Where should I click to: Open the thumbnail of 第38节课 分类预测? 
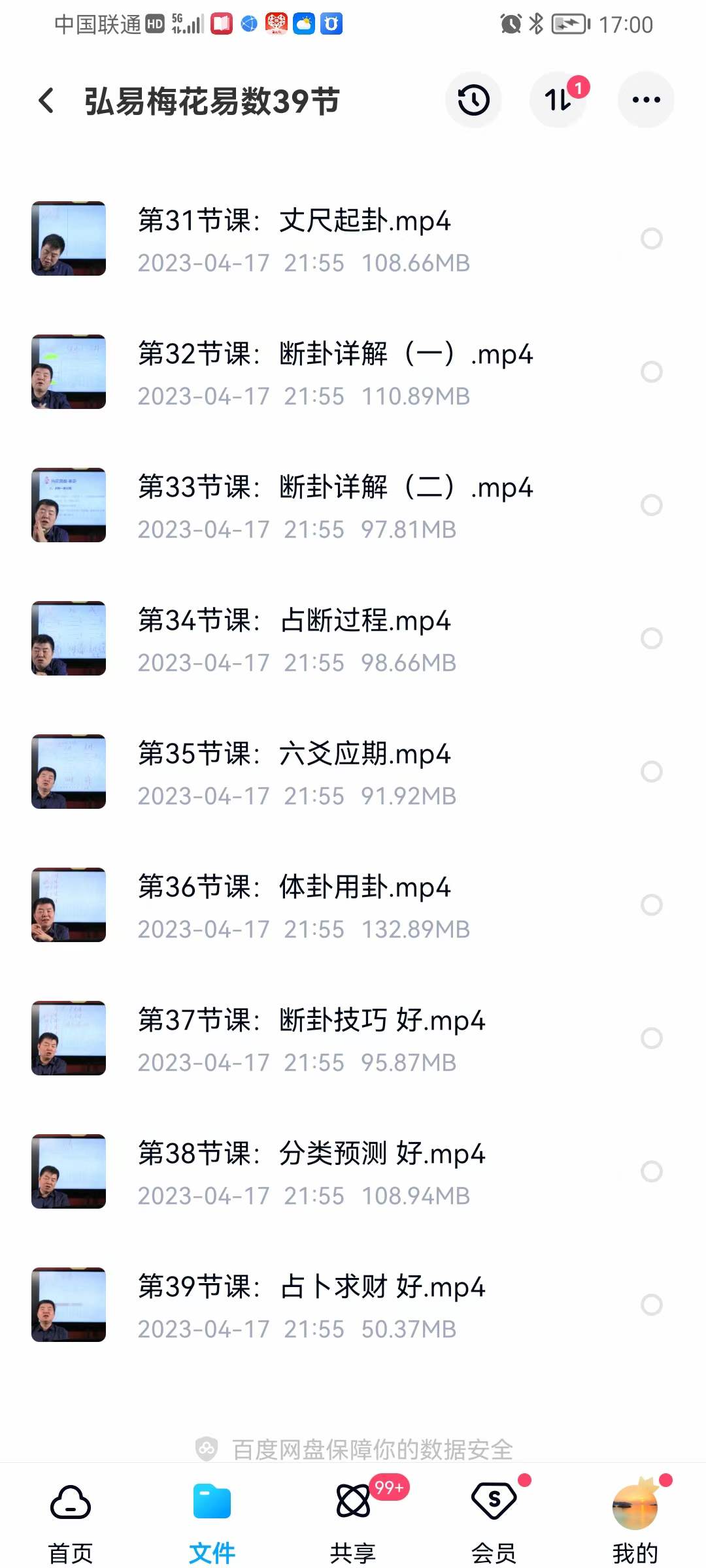(69, 1171)
